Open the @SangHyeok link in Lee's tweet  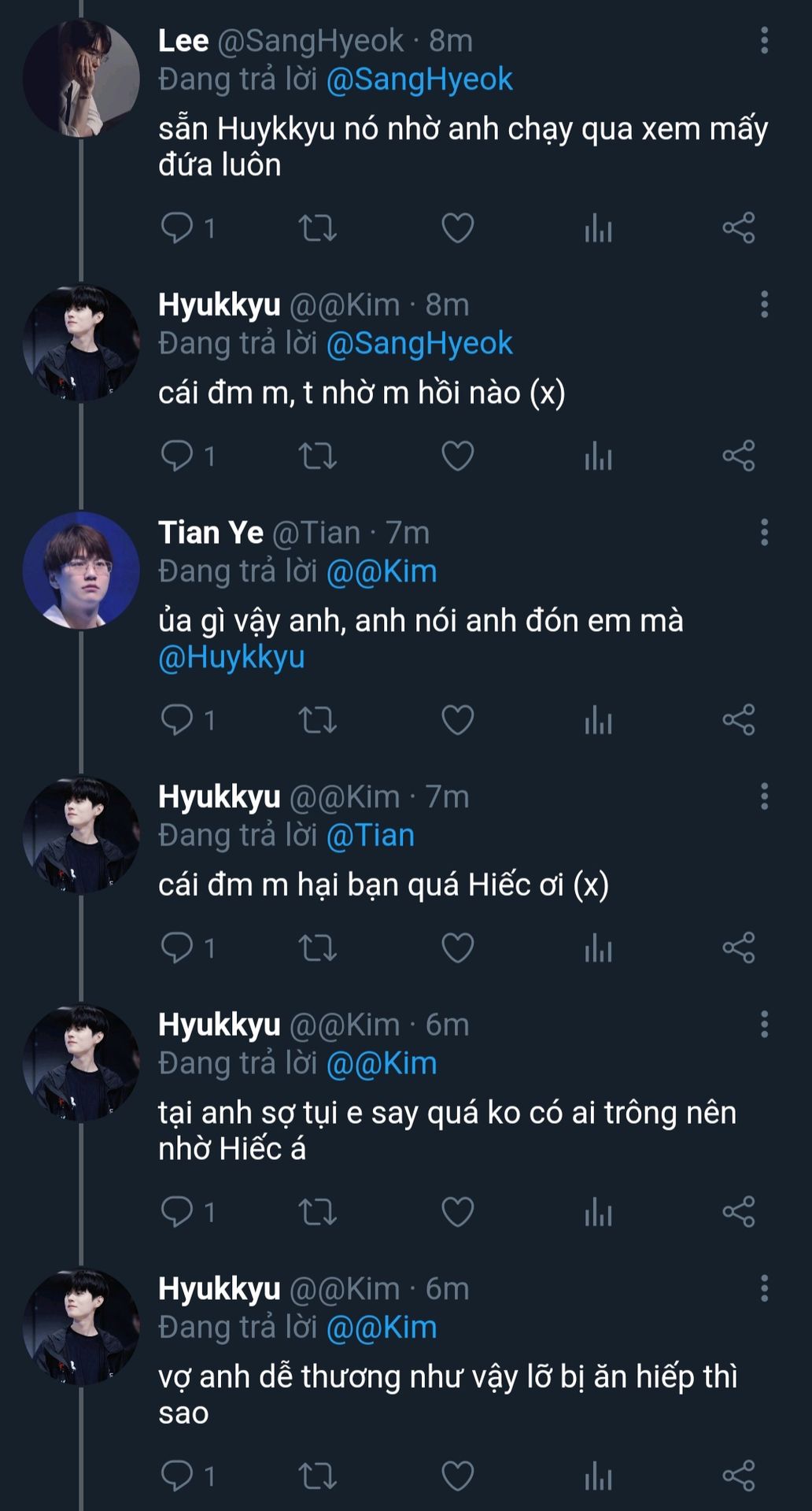(x=419, y=79)
